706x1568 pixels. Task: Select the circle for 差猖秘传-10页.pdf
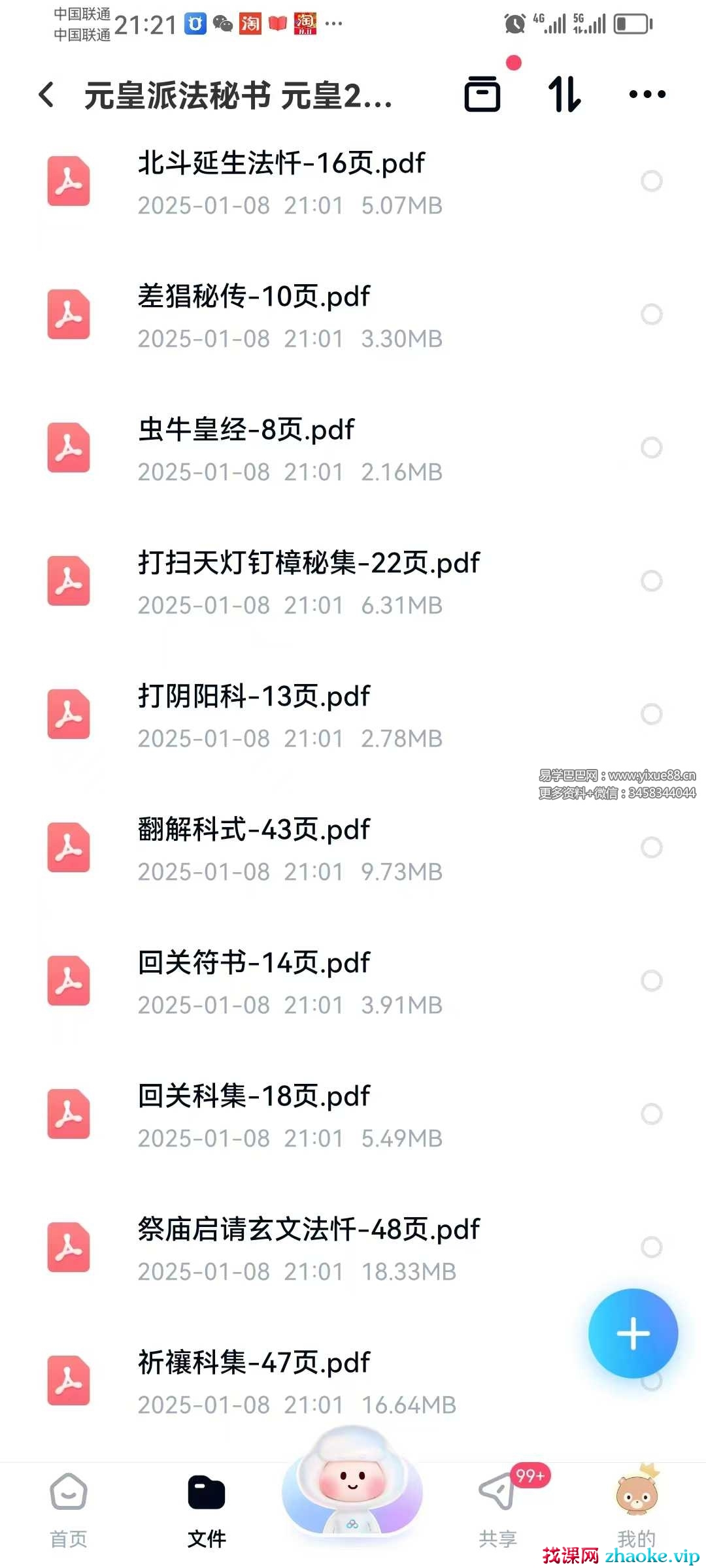pyautogui.click(x=651, y=314)
